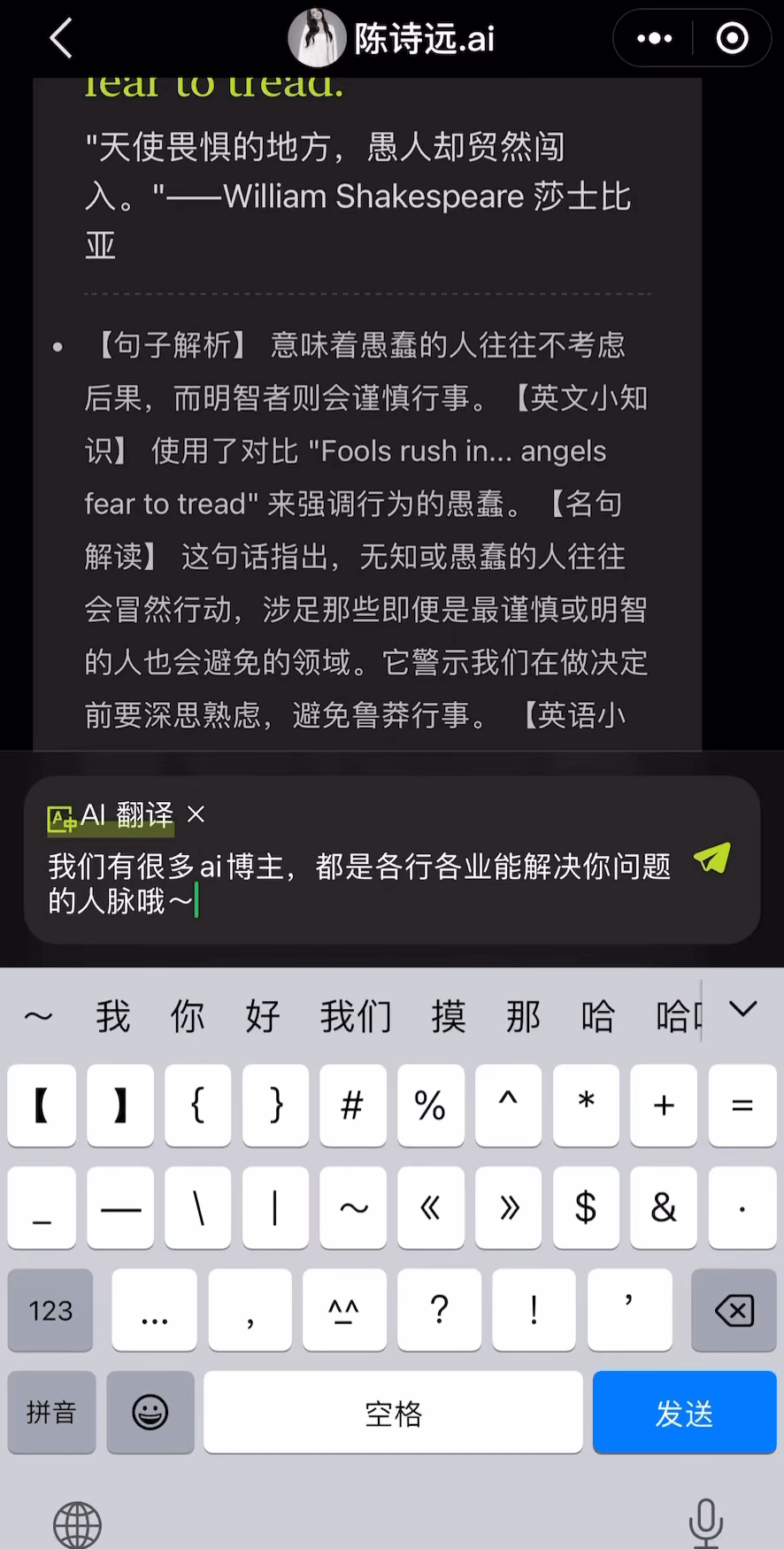Type the # symbol key
The image size is (784, 1549).
pyautogui.click(x=352, y=1106)
